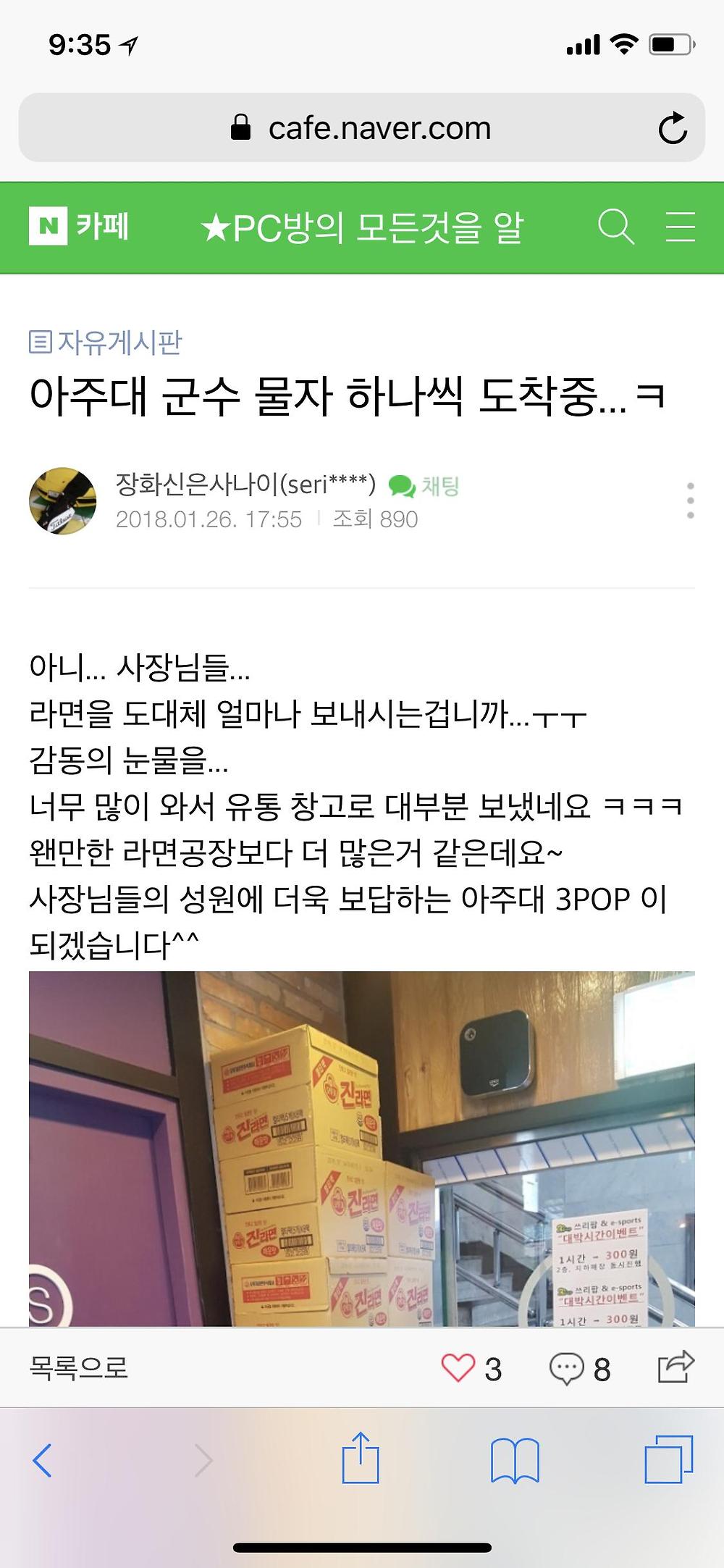This screenshot has height=1568, width=724.
Task: Start 채팅 with the author
Action: pyautogui.click(x=424, y=485)
